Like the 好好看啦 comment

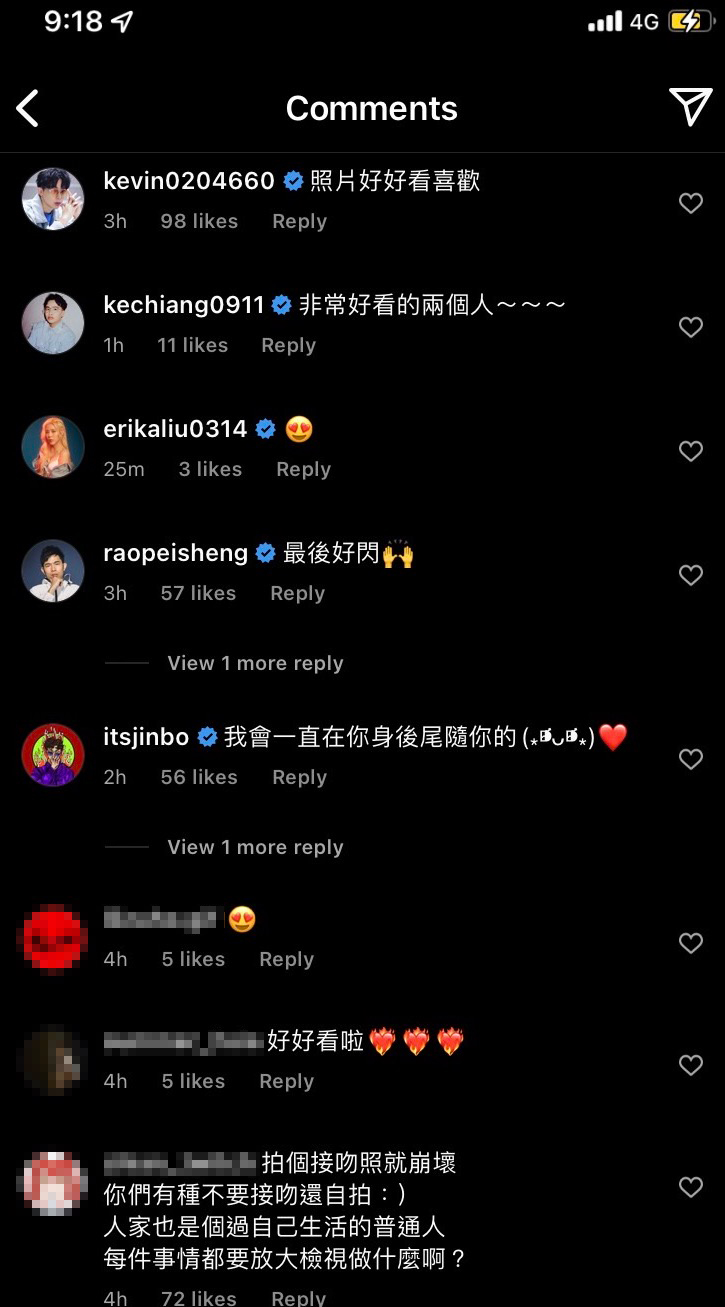[691, 1065]
